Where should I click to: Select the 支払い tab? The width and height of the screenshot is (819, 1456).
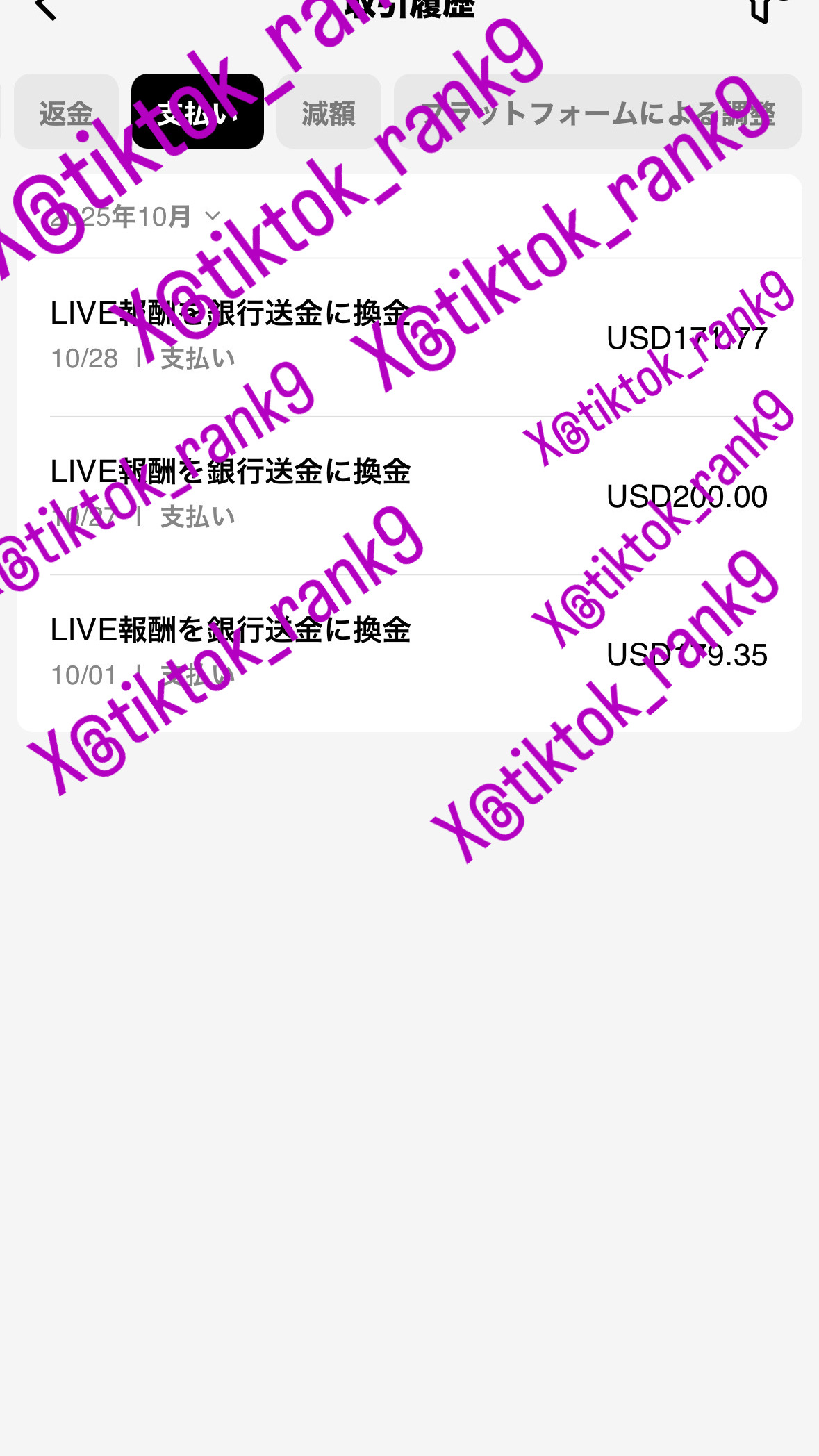[x=197, y=112]
